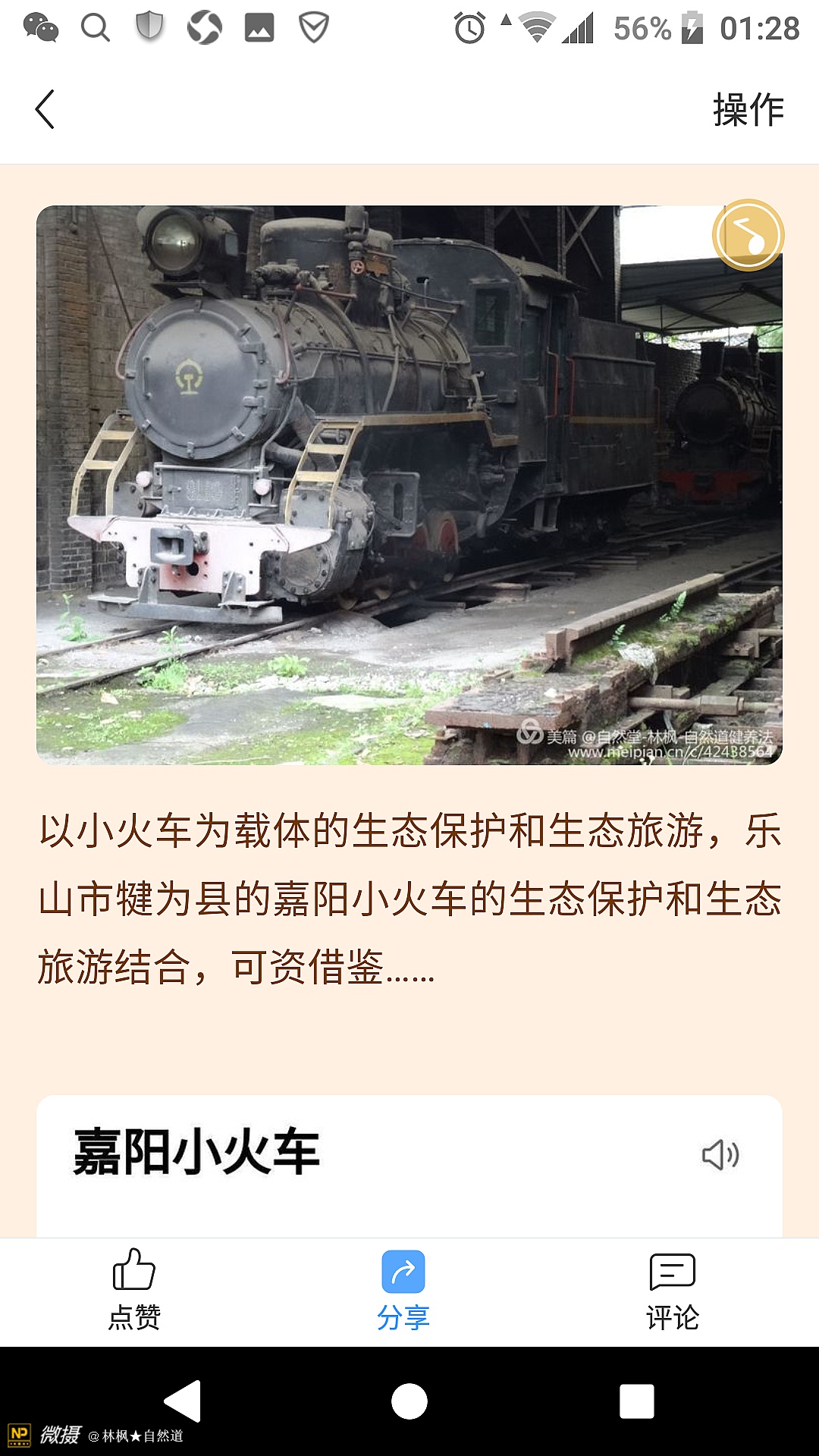This screenshot has width=819, height=1456.
Task: Like the article with 点赞
Action: pos(134,1289)
